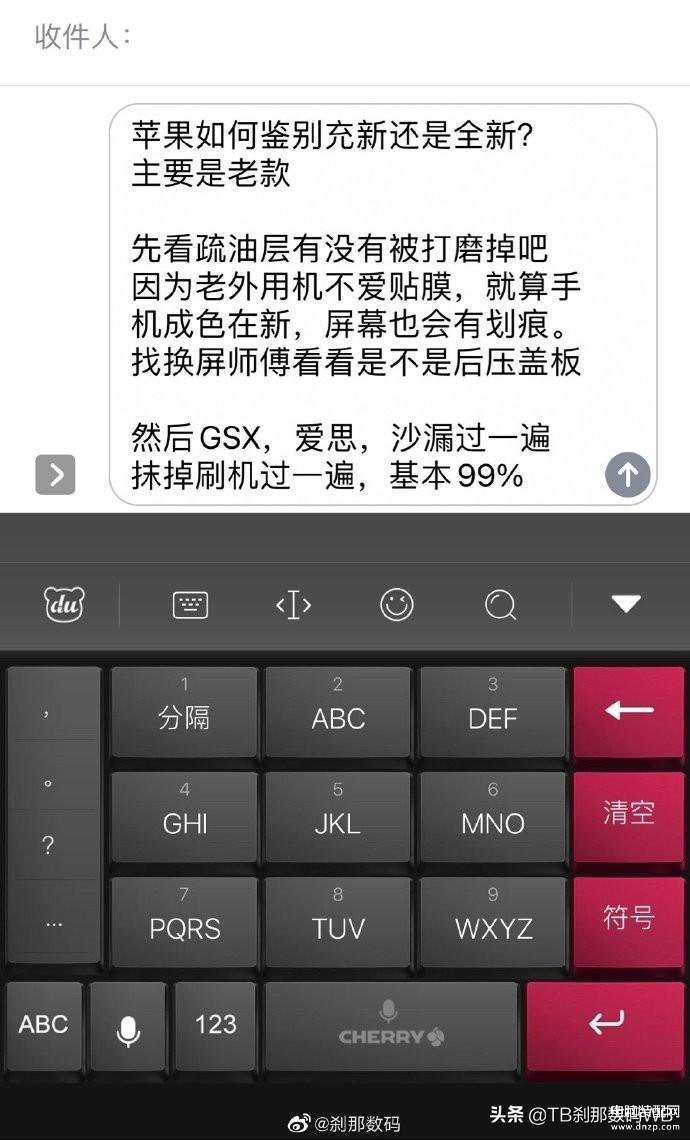The width and height of the screenshot is (690, 1140).
Task: Open the cursor movement tool
Action: coord(293,604)
